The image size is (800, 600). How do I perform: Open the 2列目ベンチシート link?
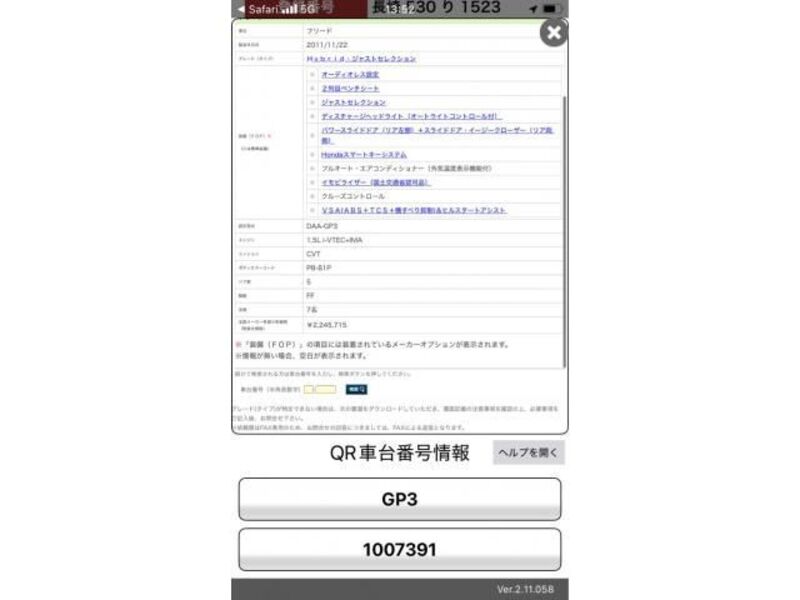pyautogui.click(x=351, y=89)
